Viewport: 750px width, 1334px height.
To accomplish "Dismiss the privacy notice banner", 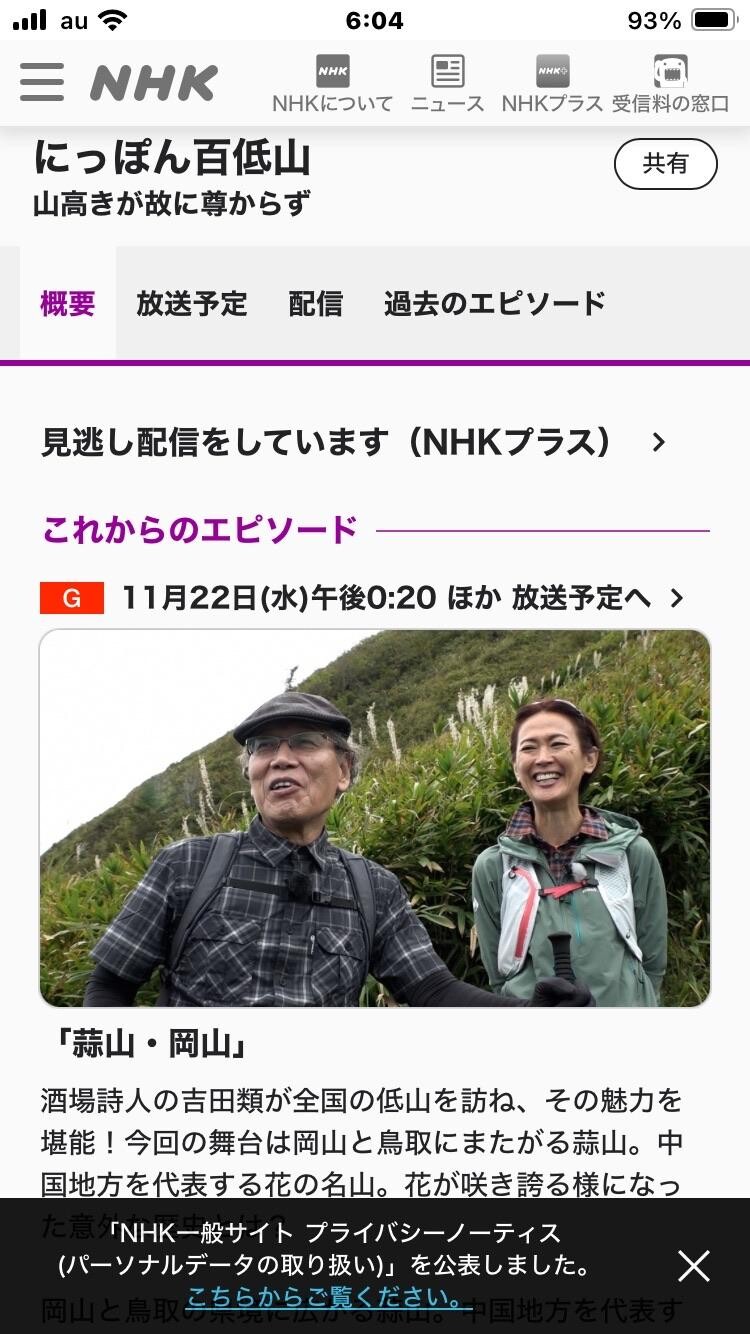I will 694,1265.
